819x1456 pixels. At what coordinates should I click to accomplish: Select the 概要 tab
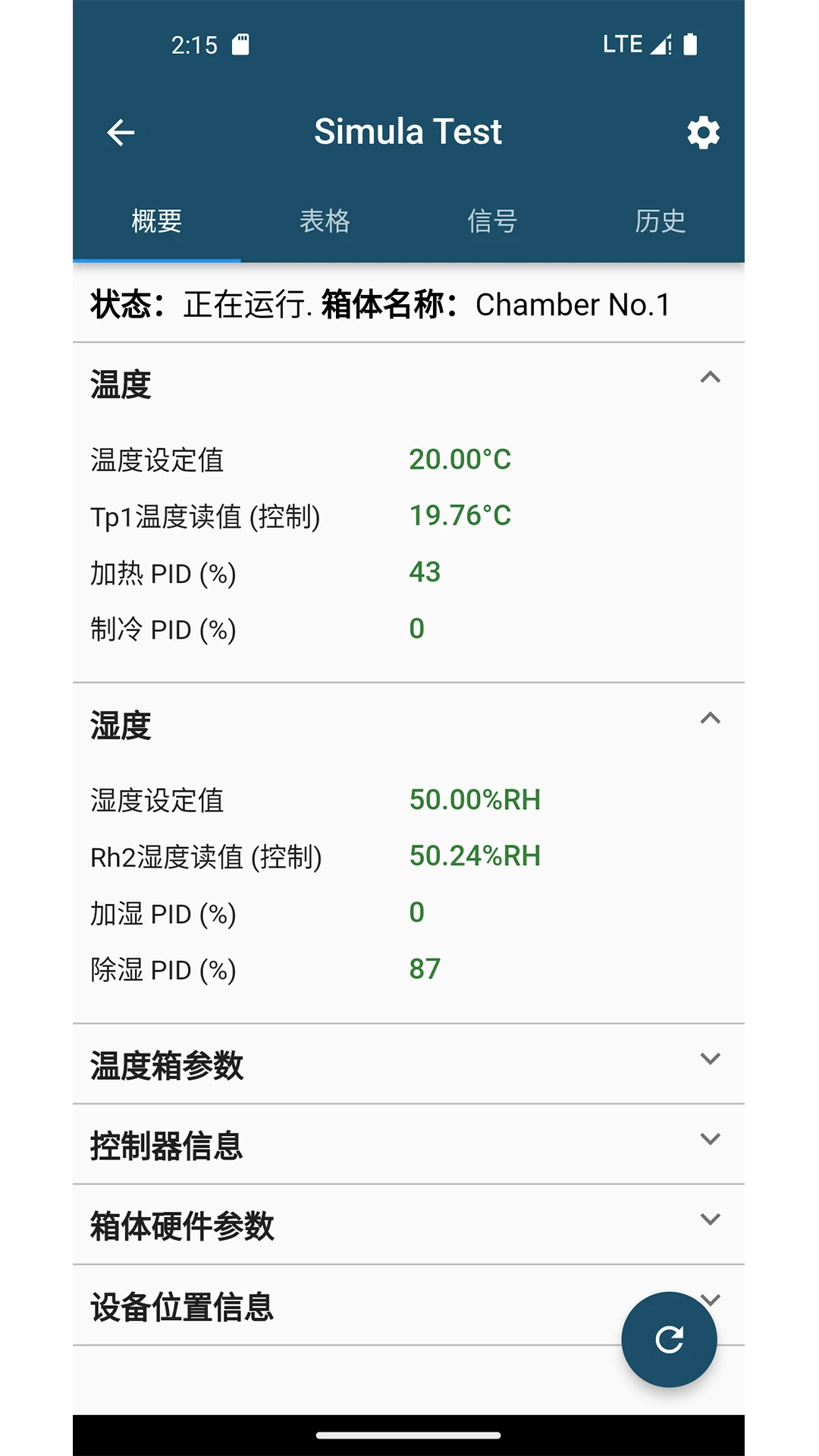[x=157, y=221]
